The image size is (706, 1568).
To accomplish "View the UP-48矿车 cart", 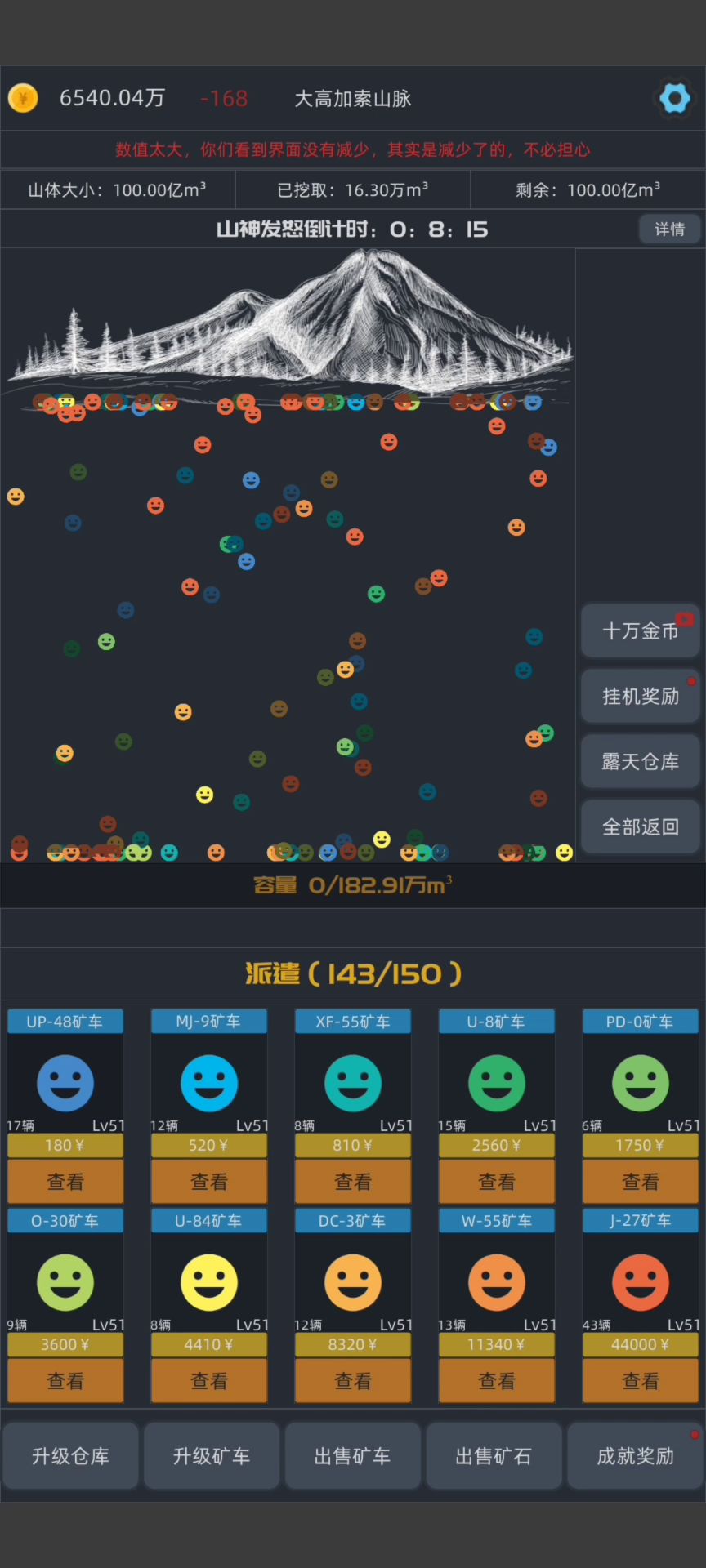I will click(x=65, y=1182).
